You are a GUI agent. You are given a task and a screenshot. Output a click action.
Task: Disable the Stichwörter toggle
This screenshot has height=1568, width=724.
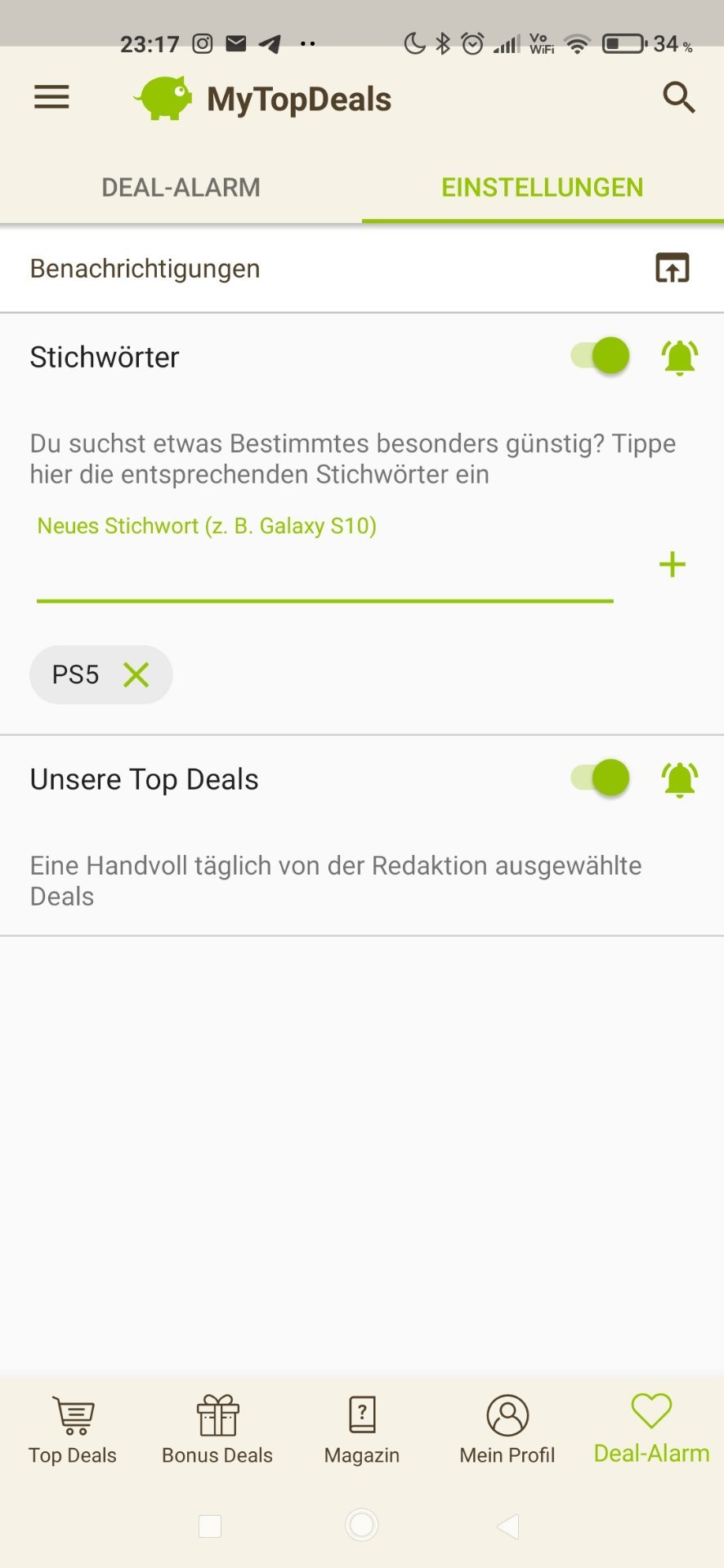[601, 356]
